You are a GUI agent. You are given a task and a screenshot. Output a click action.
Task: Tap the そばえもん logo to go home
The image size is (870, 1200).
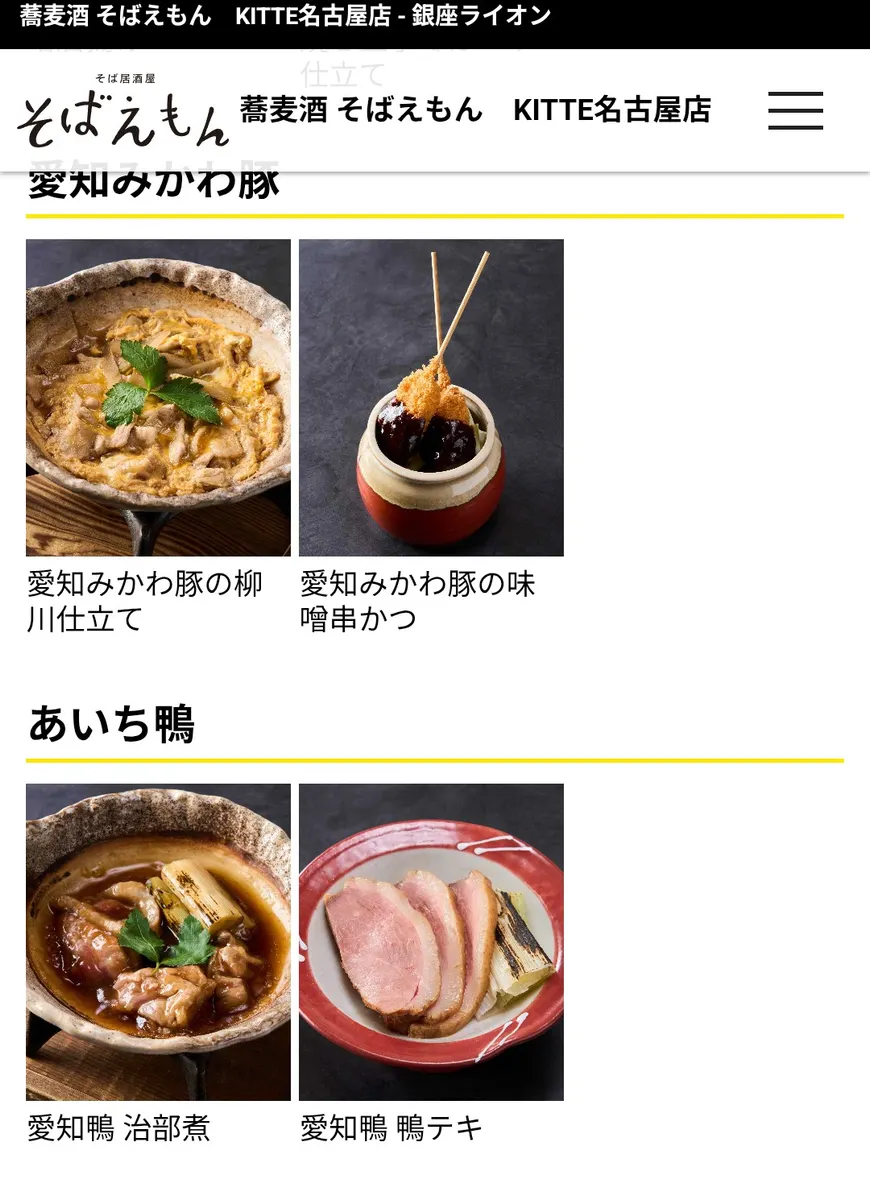[x=123, y=112]
